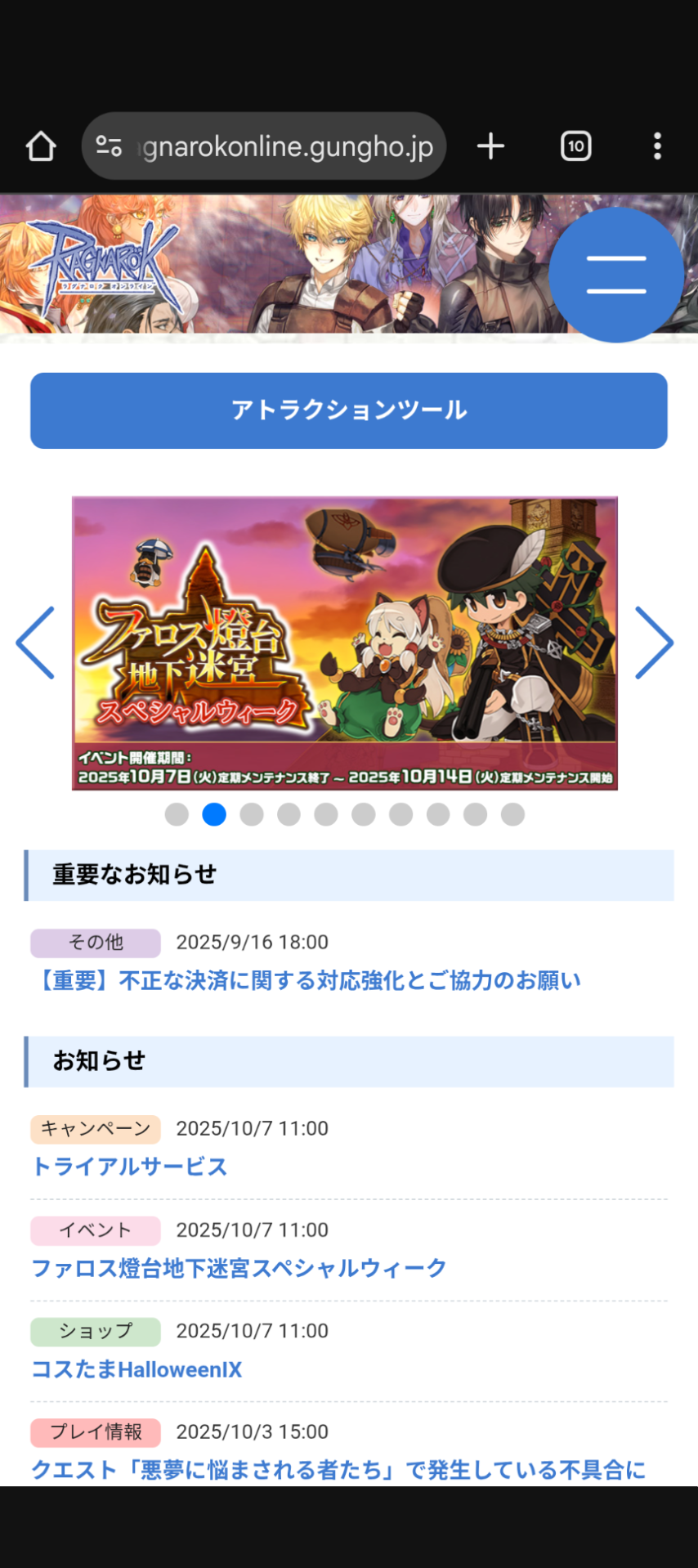Open the トライアルサービス campaign notice
The width and height of the screenshot is (698, 1568).
pos(129,1167)
